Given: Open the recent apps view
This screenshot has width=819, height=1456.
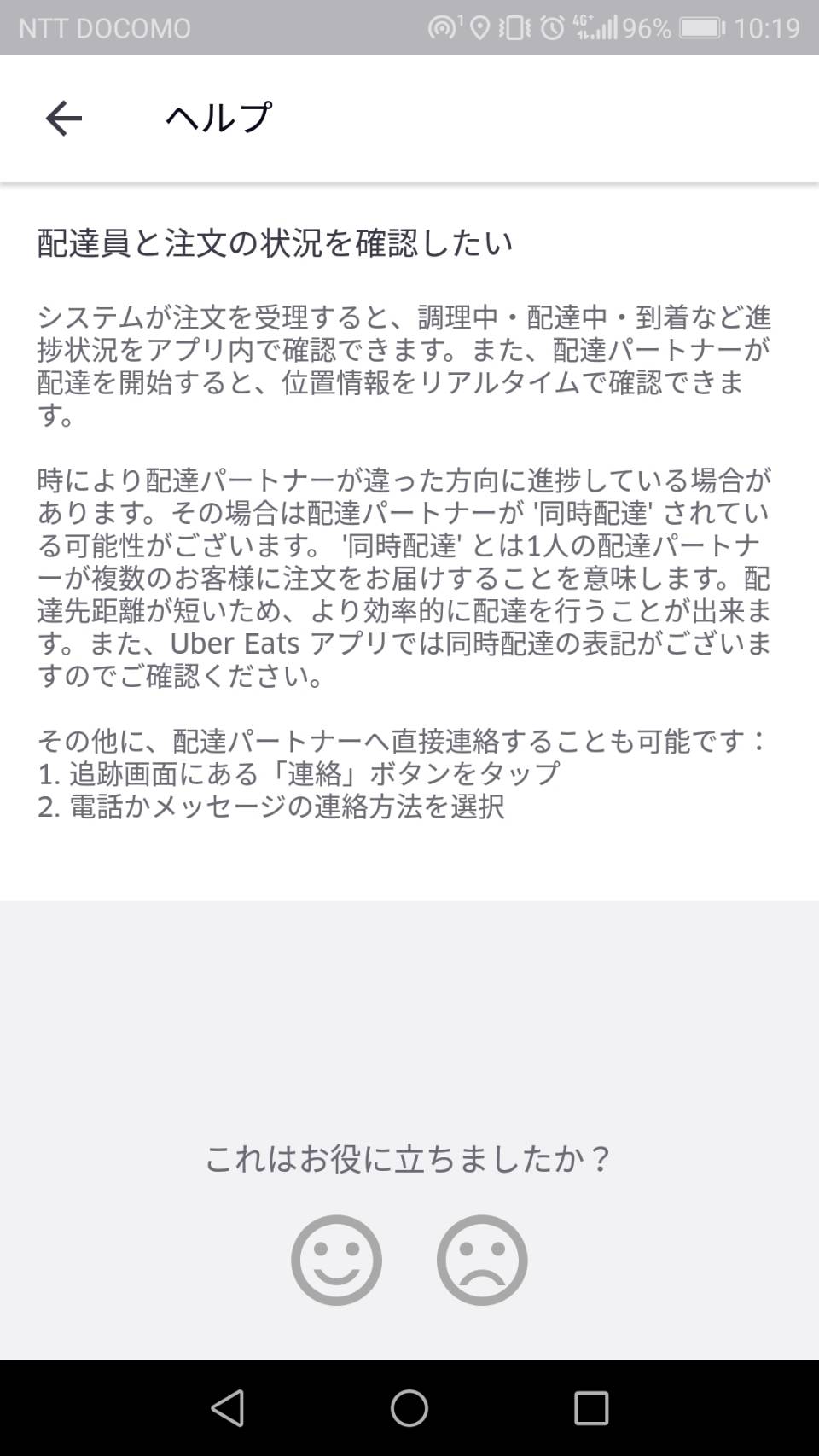Looking at the screenshot, I should point(591,1407).
